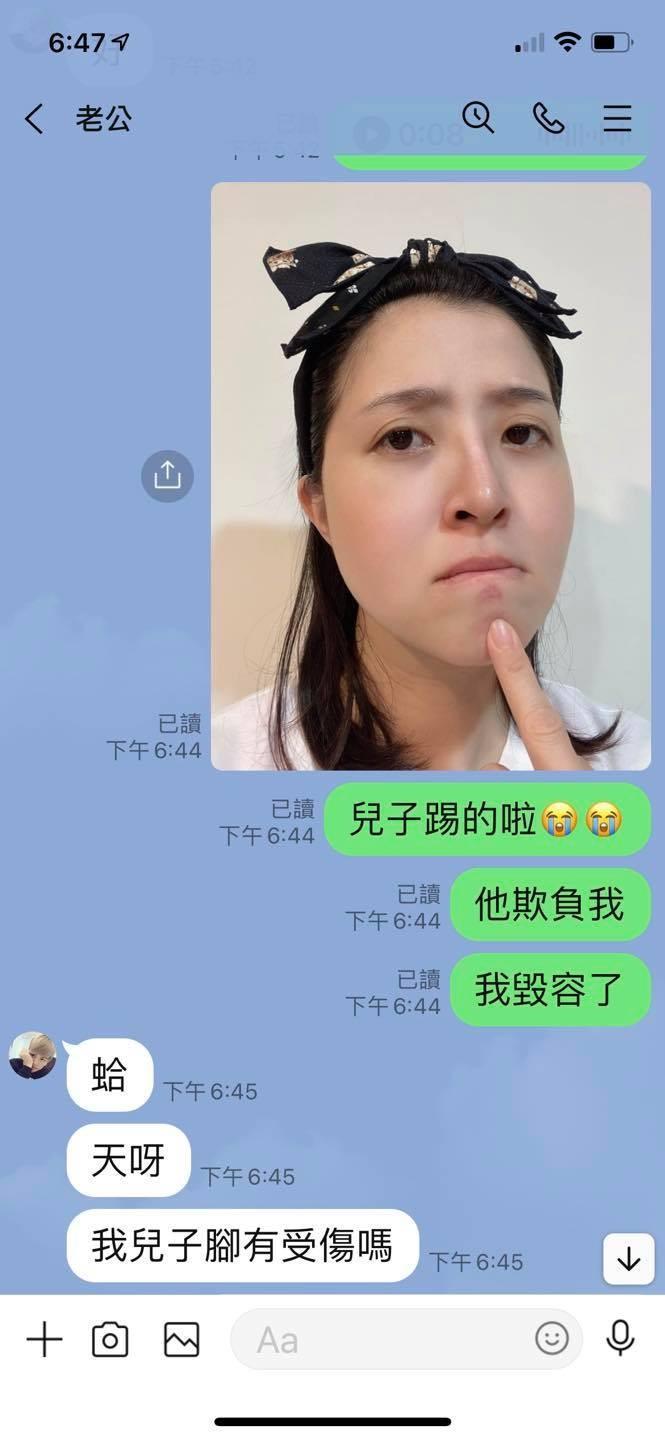Screen dimensions: 665x1440
Task: Open the camera
Action: [110, 1340]
